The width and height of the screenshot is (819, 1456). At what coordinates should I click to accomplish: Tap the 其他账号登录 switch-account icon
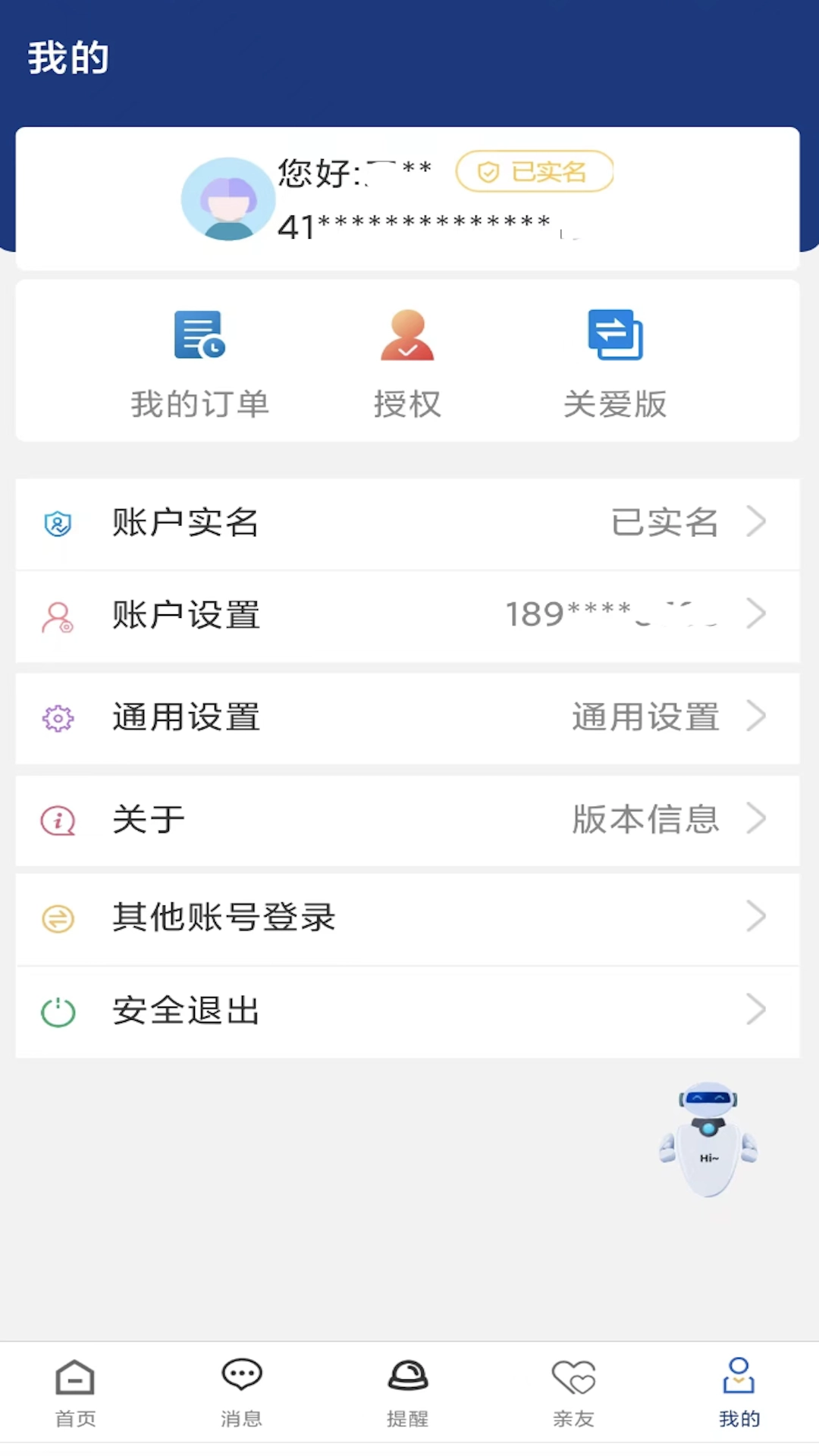click(58, 917)
